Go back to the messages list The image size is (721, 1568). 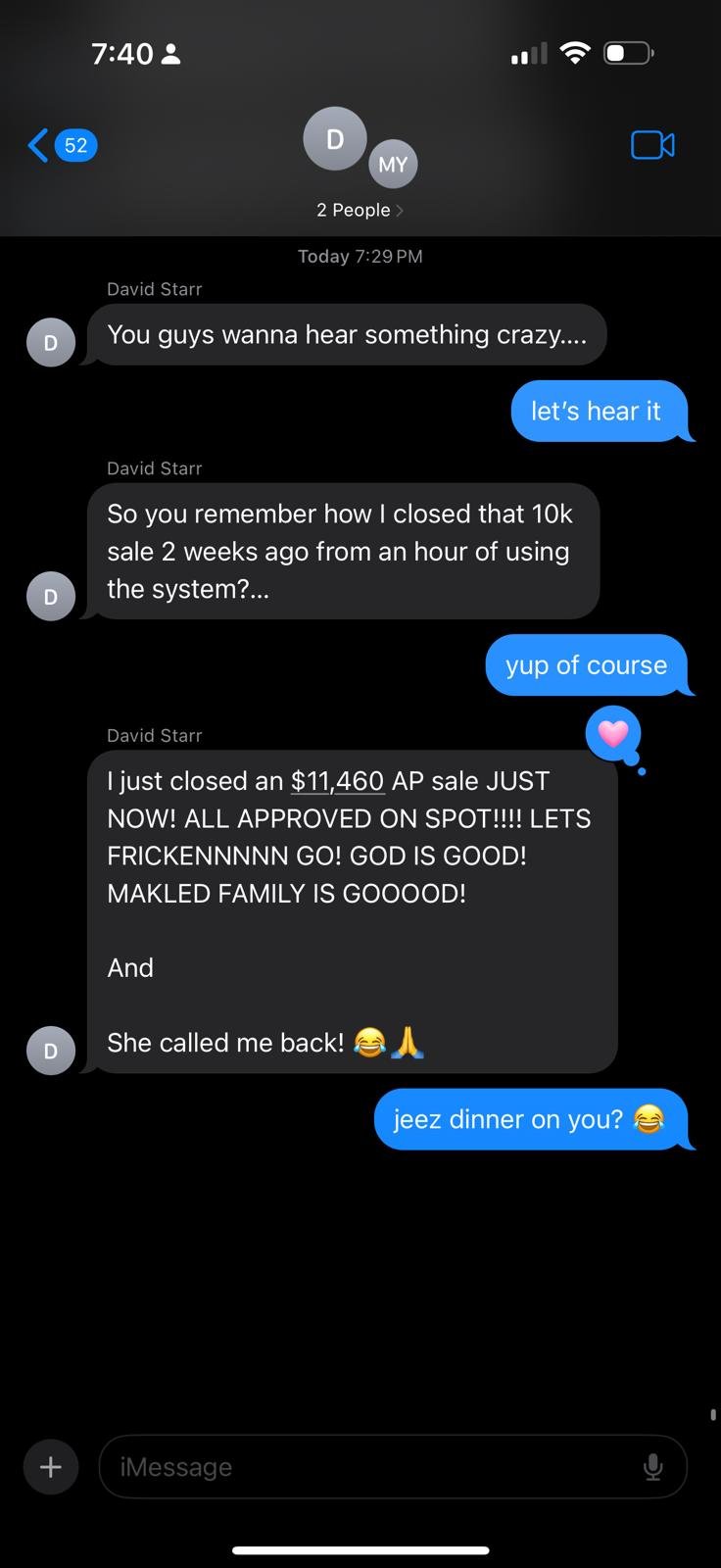coord(61,146)
